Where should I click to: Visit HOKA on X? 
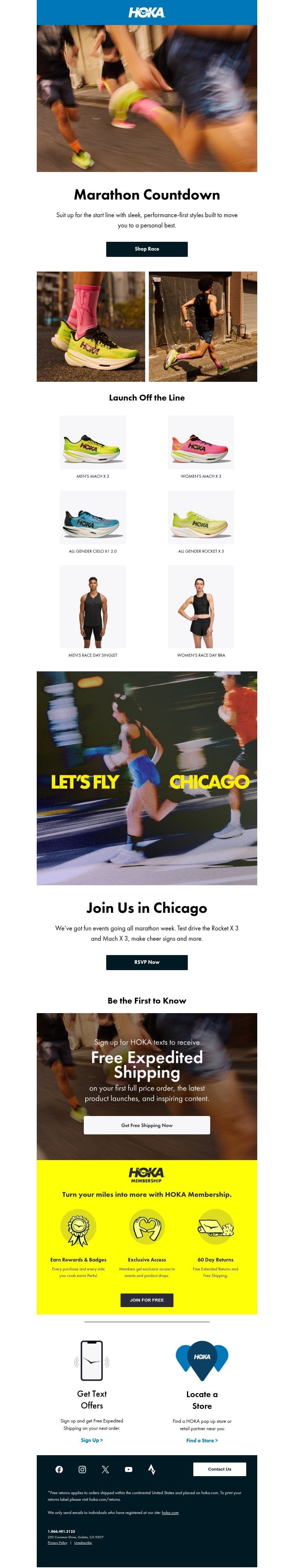(x=105, y=1470)
